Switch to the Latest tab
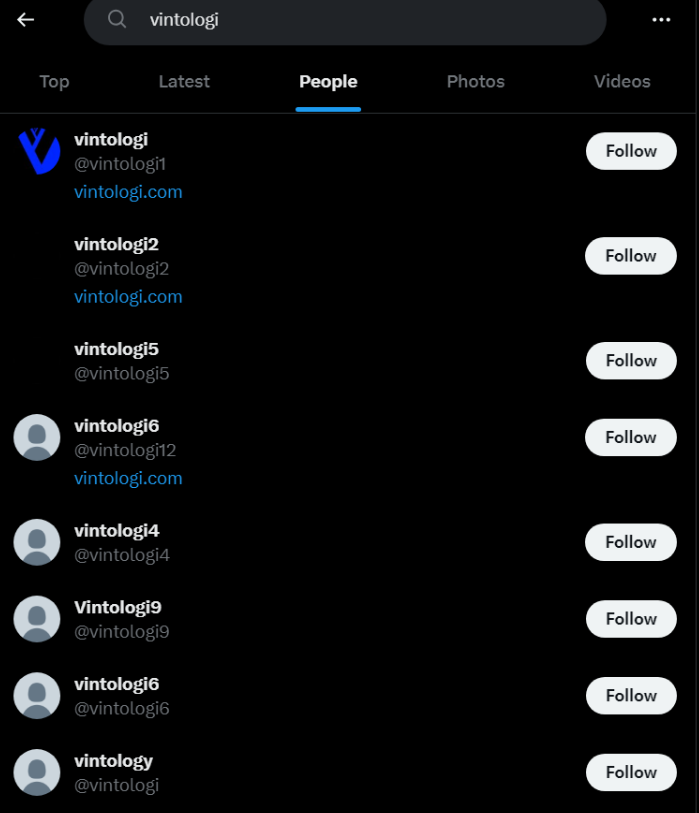Image resolution: width=699 pixels, height=813 pixels. 184,82
